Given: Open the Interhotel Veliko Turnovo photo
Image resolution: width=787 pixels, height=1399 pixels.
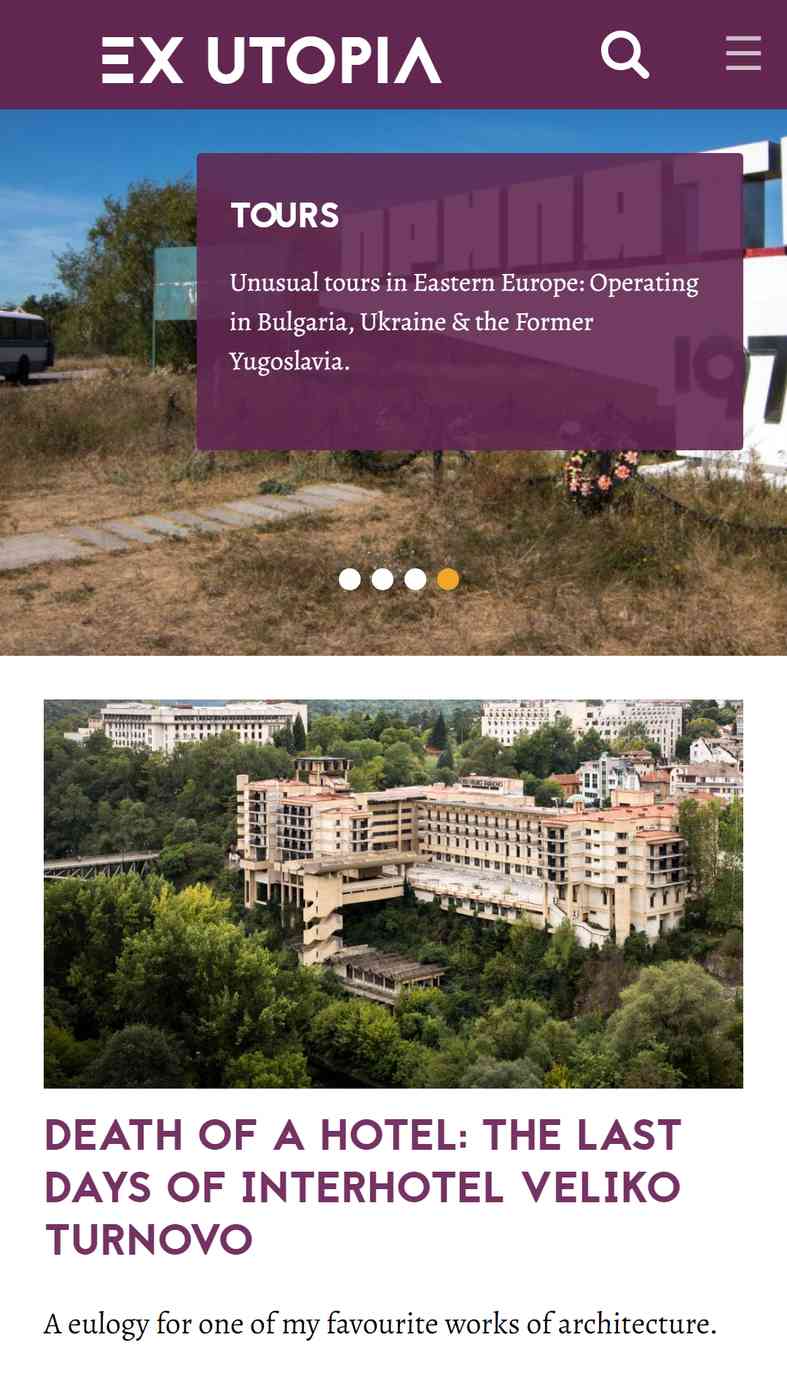Looking at the screenshot, I should (393, 893).
